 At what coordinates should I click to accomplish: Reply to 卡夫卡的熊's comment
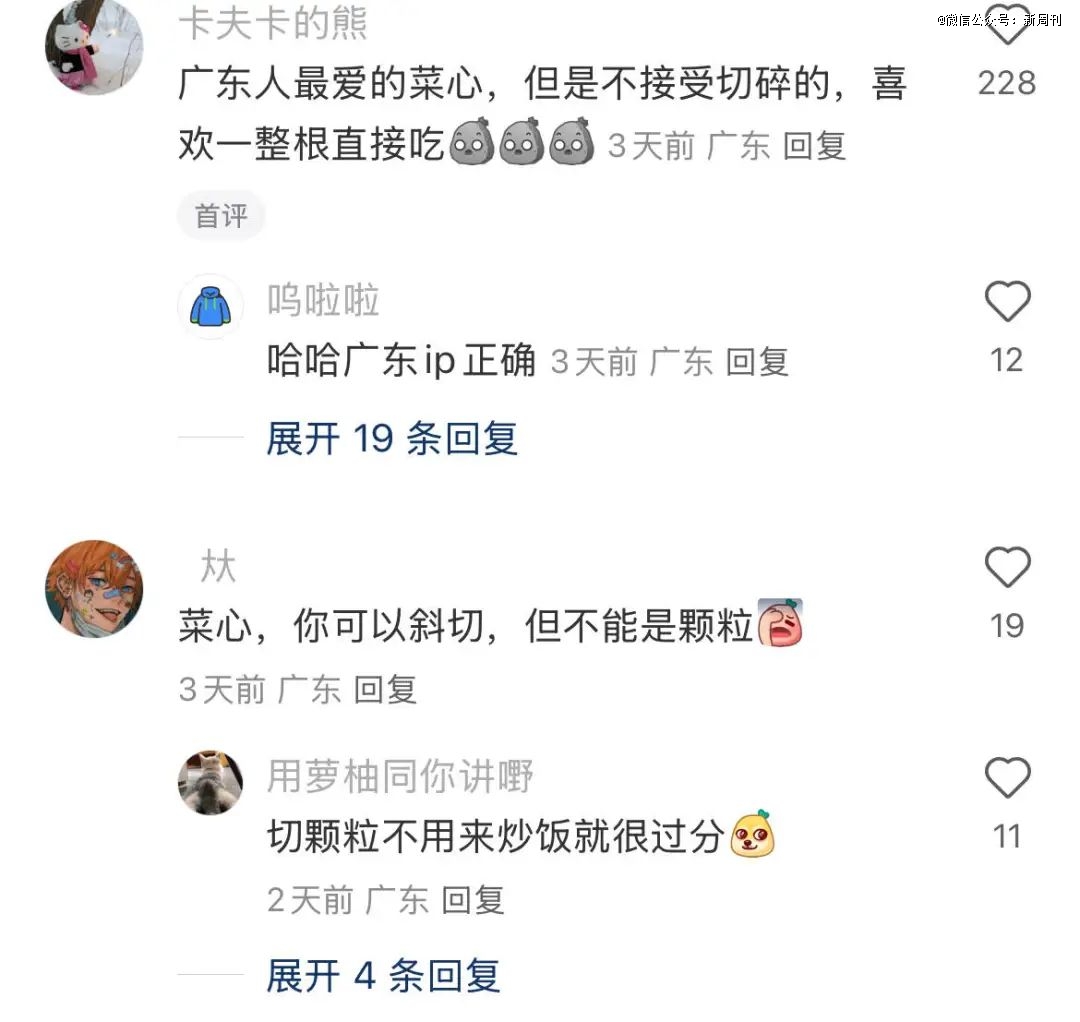coord(814,146)
